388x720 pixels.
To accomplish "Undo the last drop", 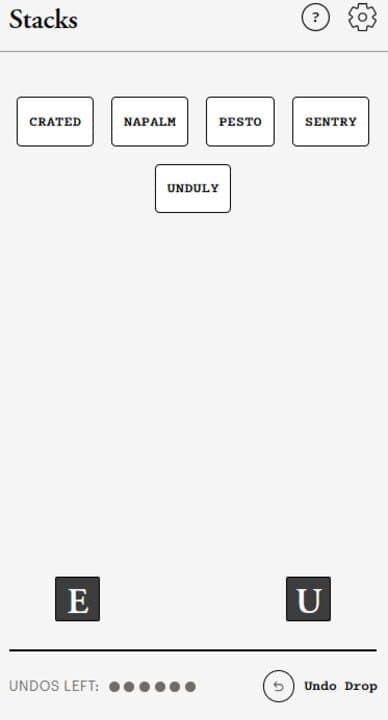I will (321, 686).
